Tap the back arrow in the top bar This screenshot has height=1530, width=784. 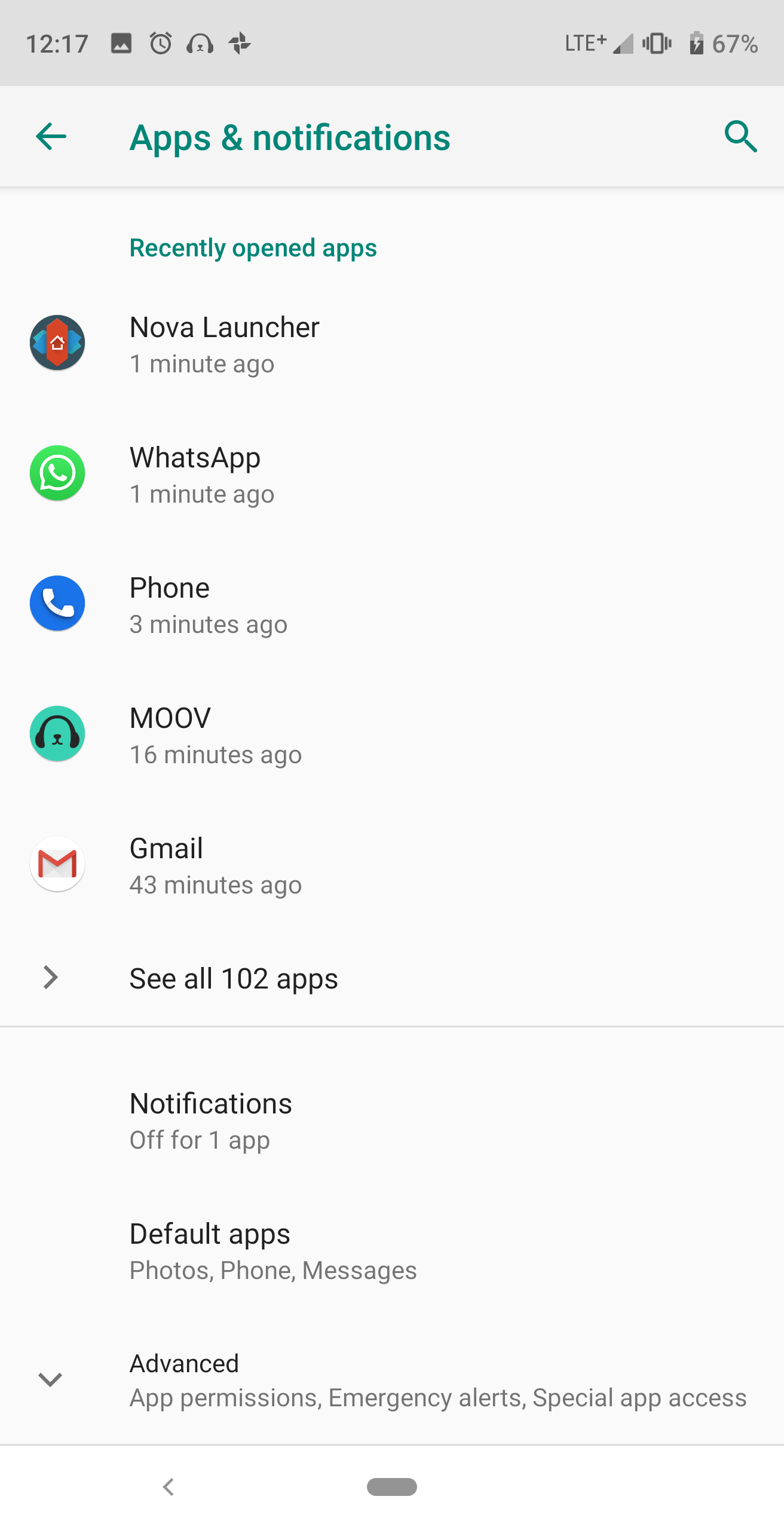[x=50, y=136]
